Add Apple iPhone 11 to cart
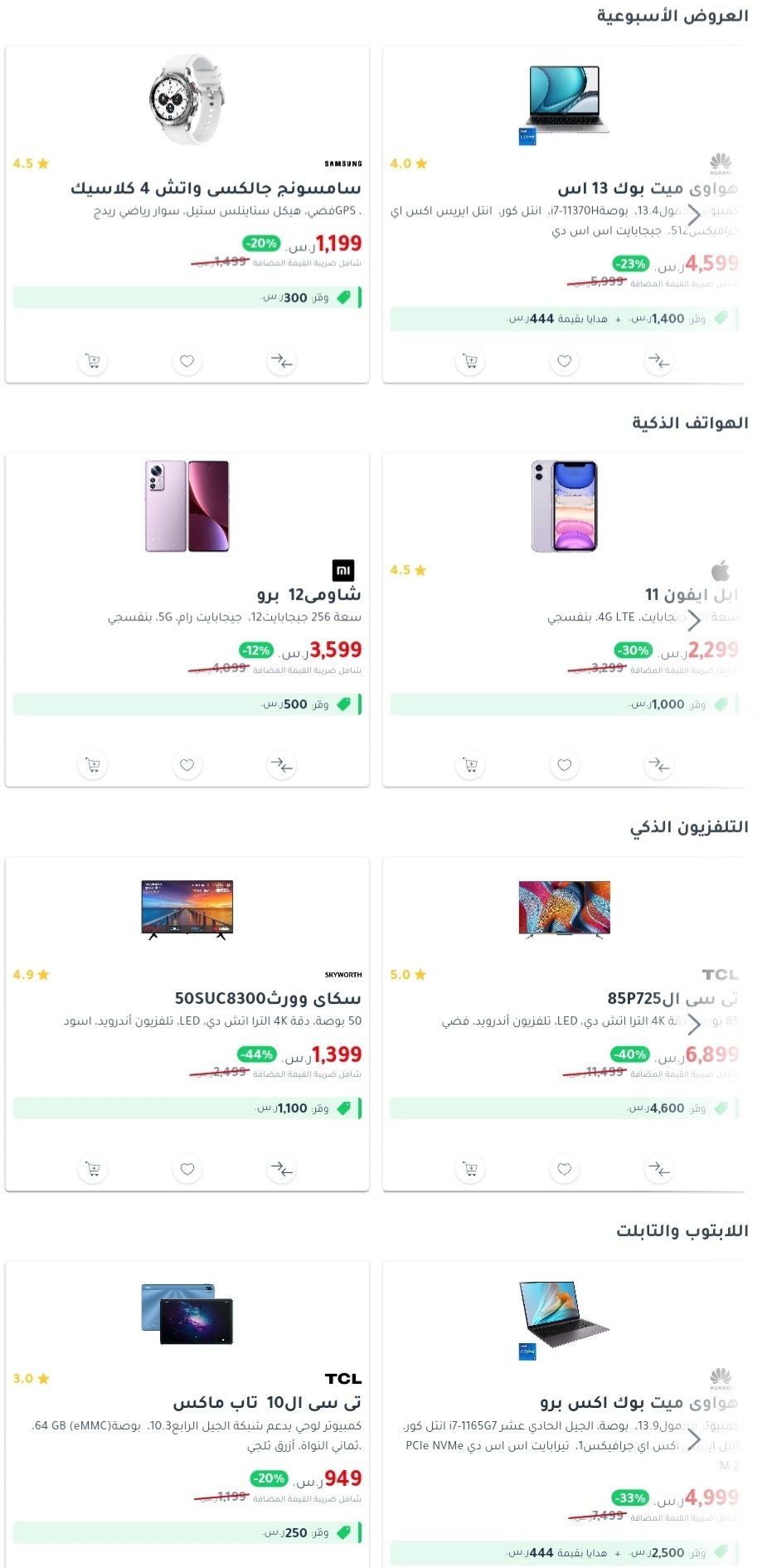The image size is (767, 1568). pos(470,765)
